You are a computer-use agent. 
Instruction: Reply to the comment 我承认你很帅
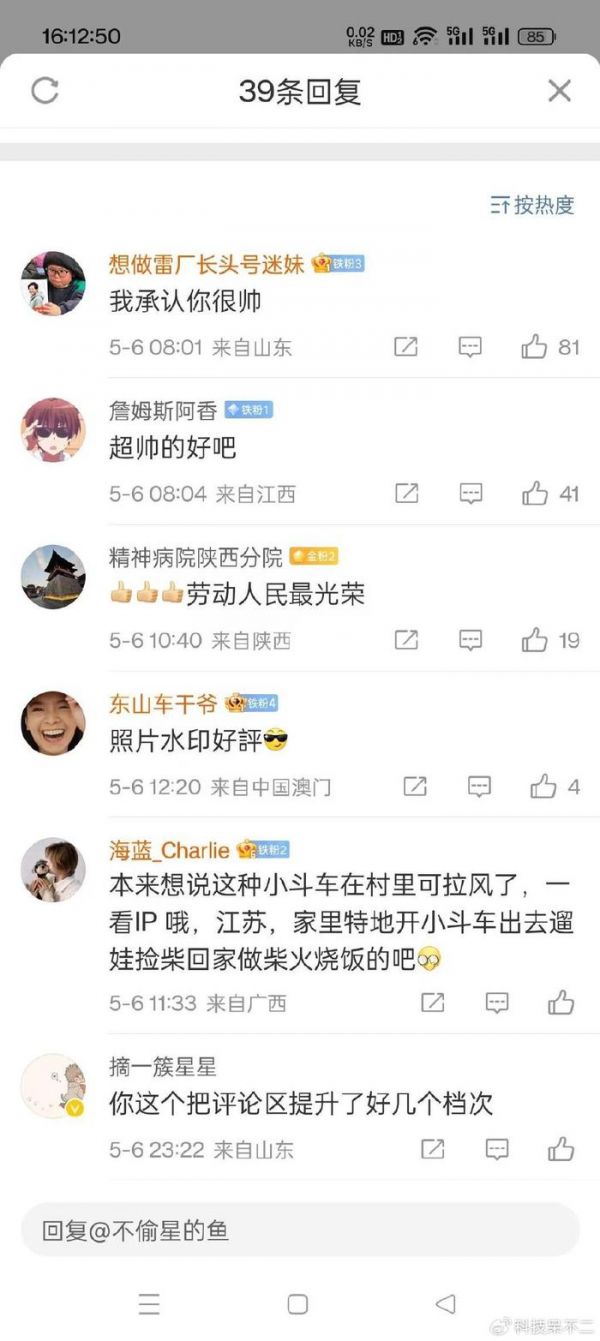click(470, 347)
